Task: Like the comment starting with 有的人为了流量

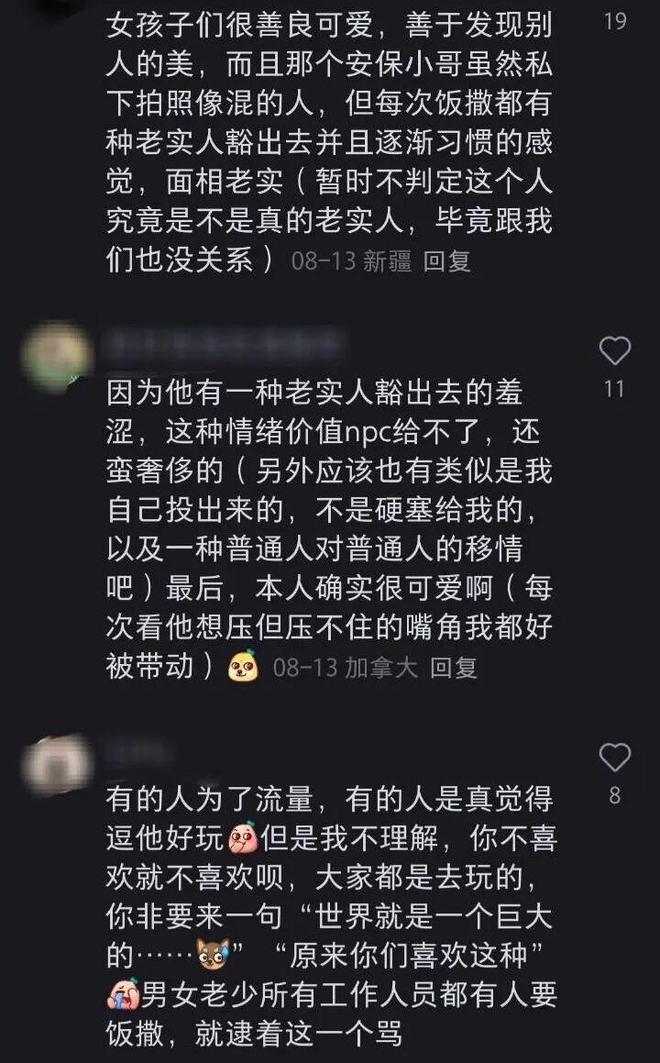Action: [x=614, y=758]
